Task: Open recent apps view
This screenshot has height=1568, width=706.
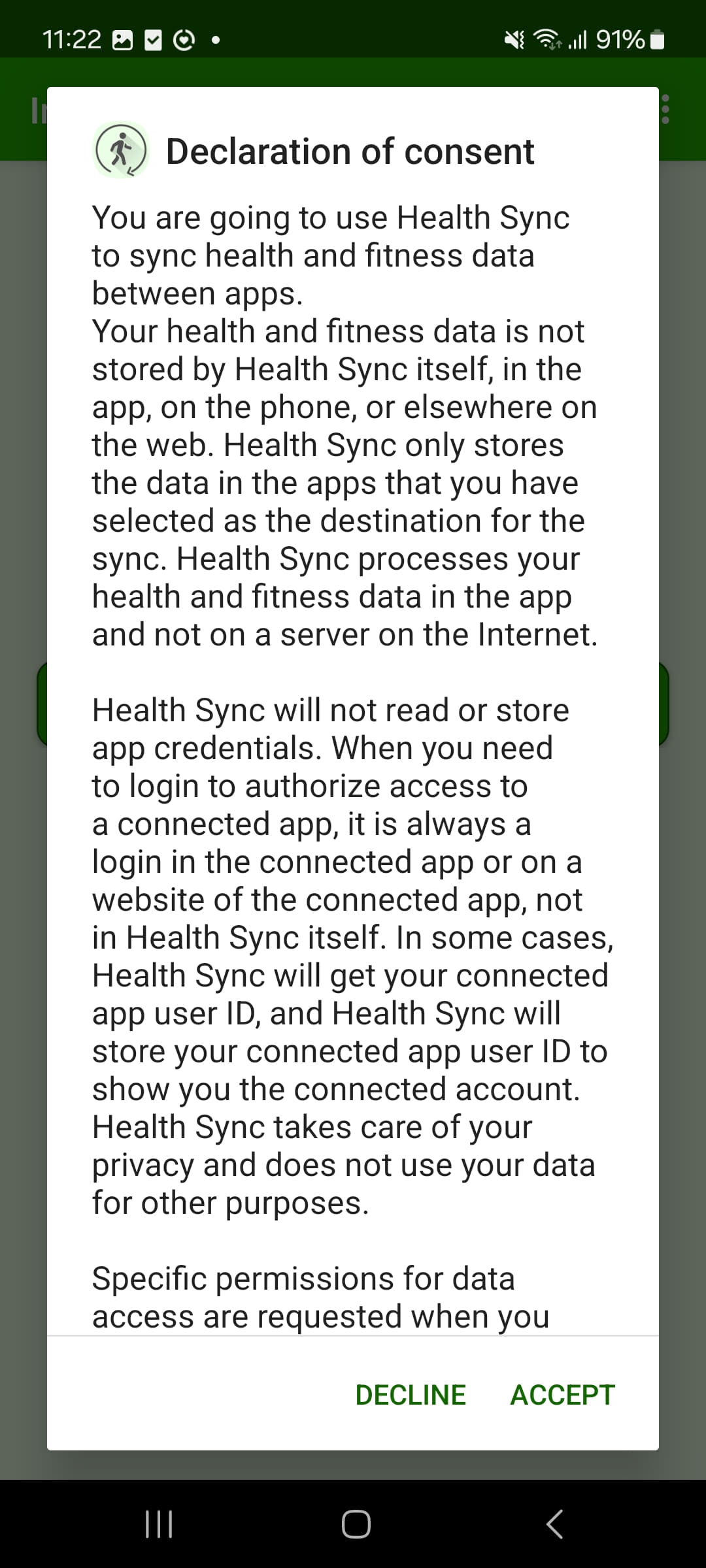Action: [158, 1524]
